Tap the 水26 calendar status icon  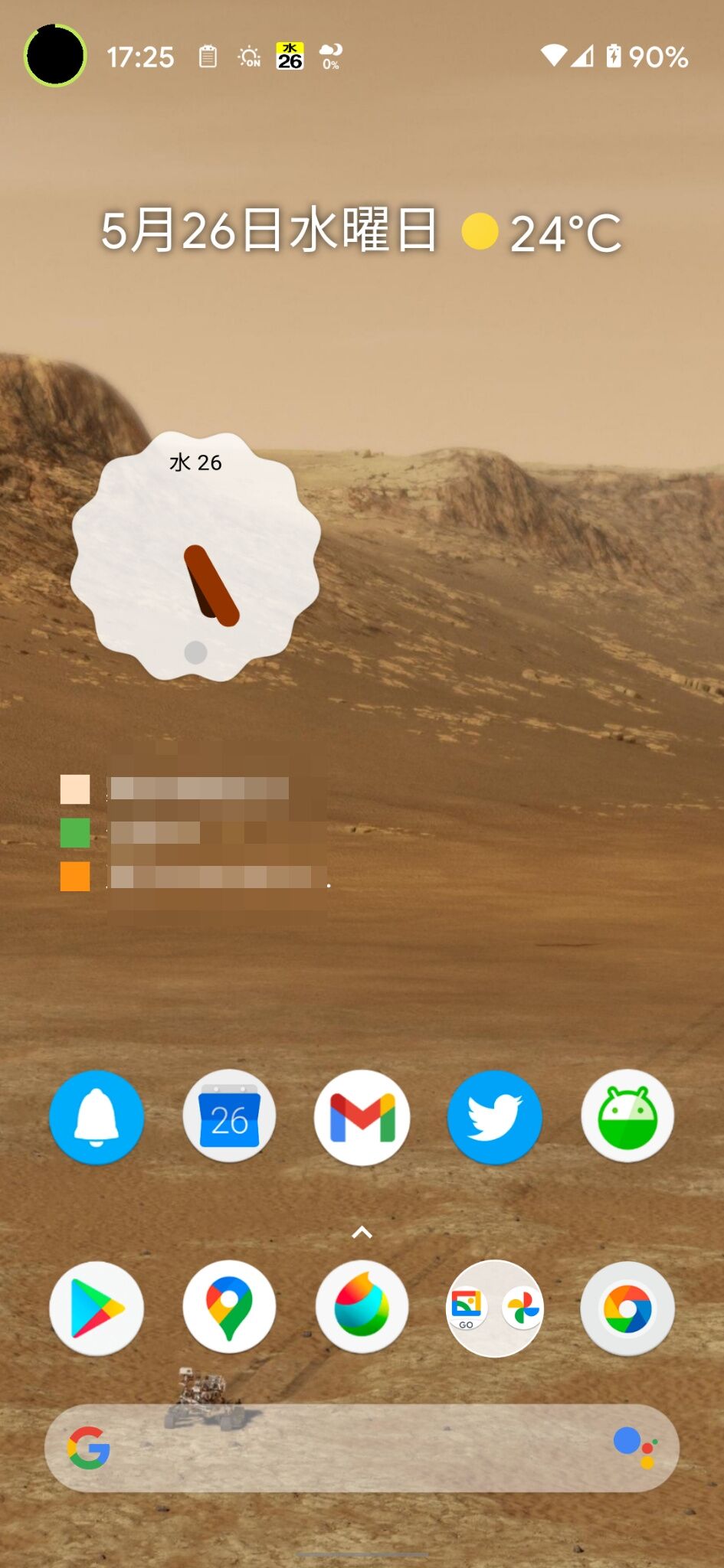coord(289,56)
